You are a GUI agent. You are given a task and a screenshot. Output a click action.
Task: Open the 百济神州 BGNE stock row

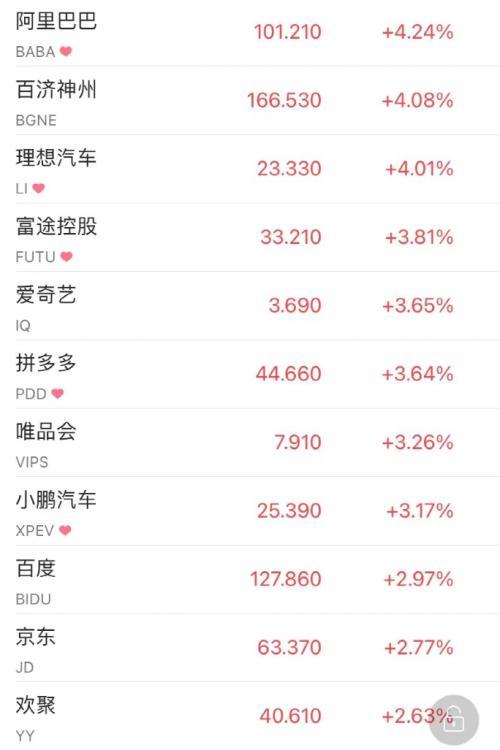click(250, 101)
